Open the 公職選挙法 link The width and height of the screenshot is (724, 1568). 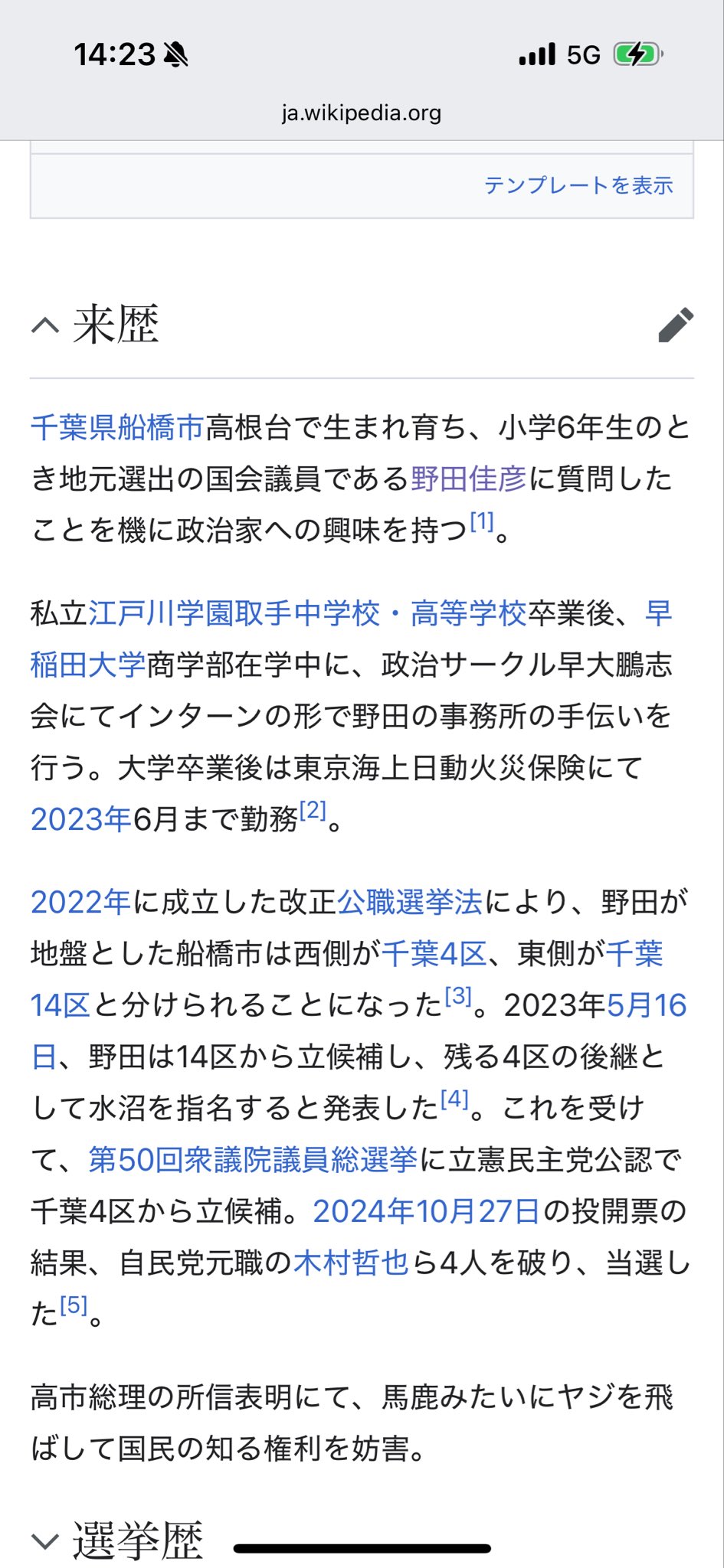pos(410,903)
